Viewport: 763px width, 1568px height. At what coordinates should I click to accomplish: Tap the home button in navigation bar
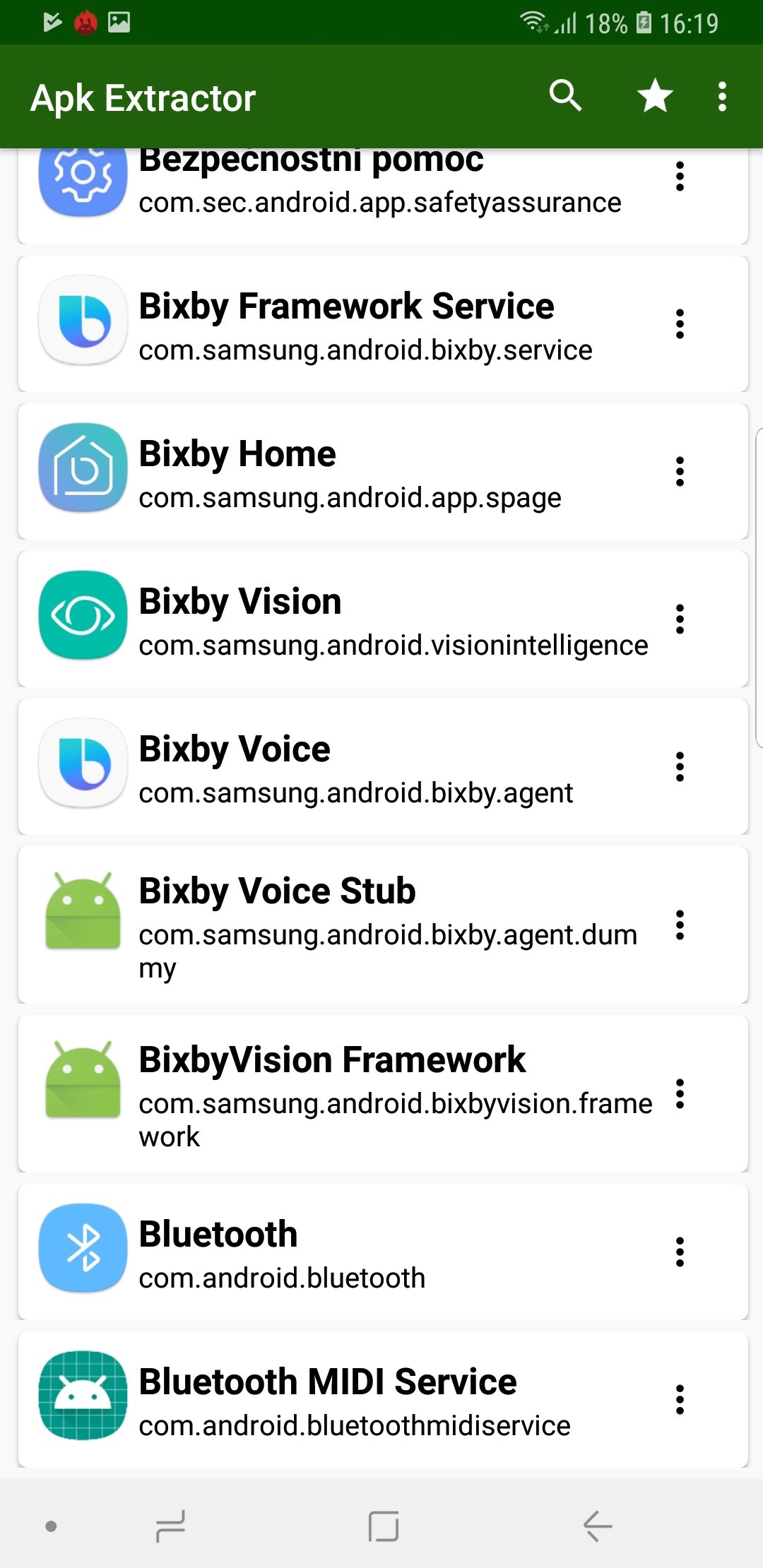384,1526
